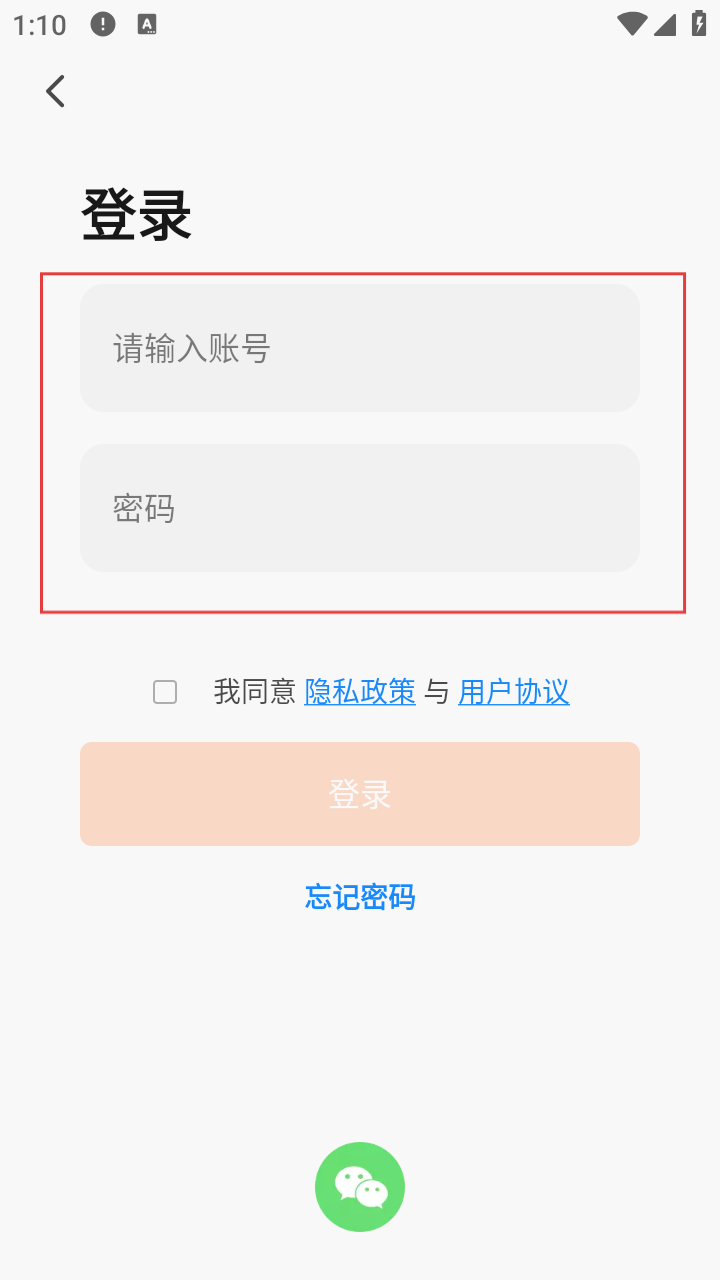Tap the account input field
720x1280 pixels.
coord(360,348)
